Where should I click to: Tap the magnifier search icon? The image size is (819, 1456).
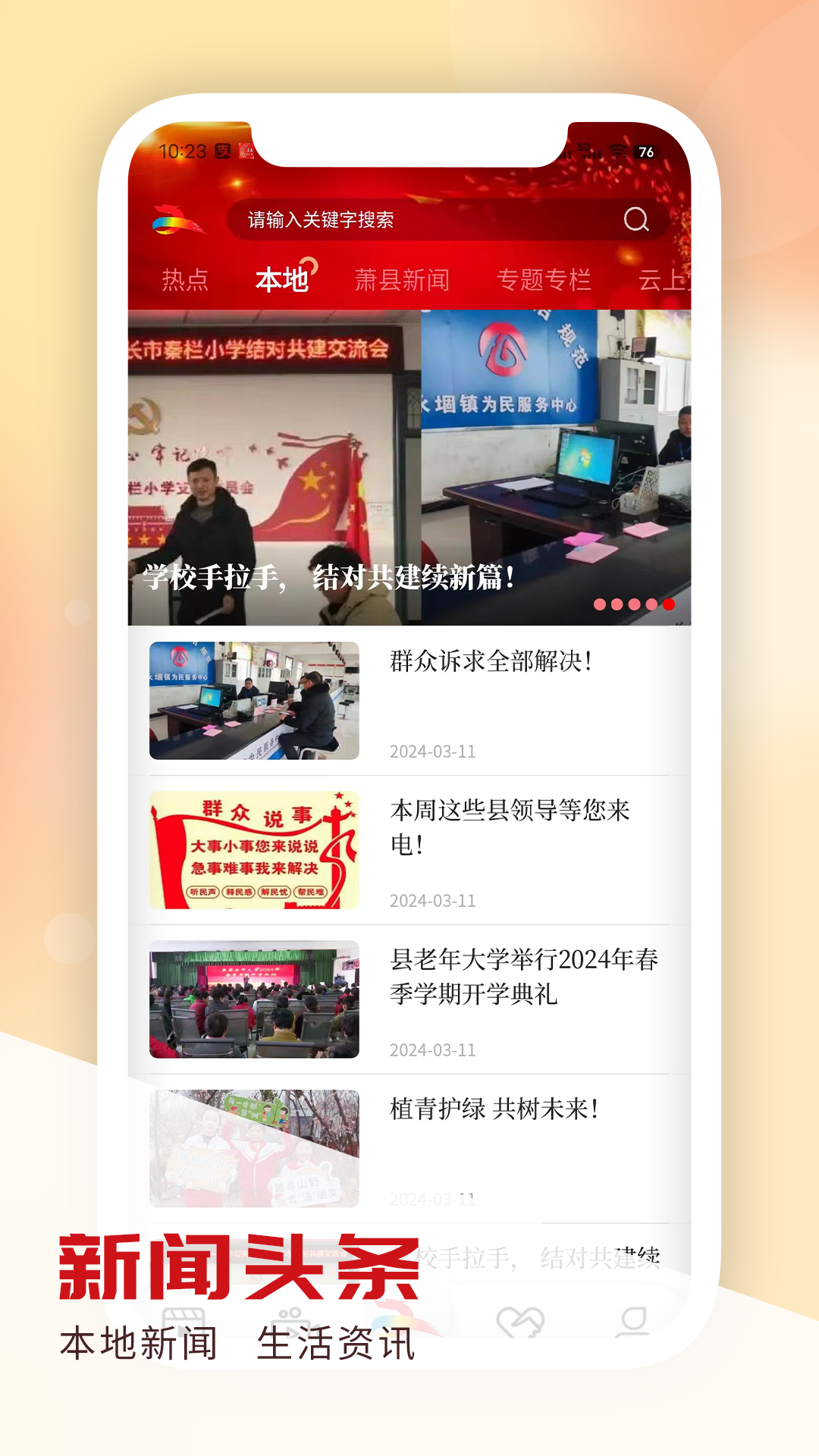tap(637, 220)
